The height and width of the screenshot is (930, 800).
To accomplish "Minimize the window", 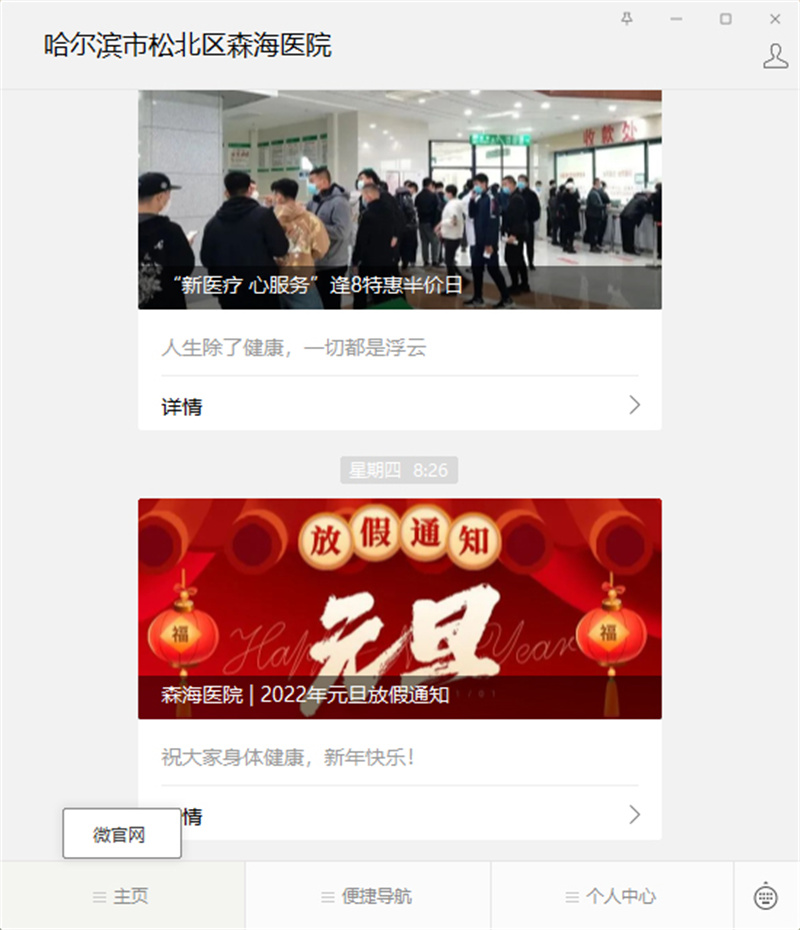I will 677,19.
